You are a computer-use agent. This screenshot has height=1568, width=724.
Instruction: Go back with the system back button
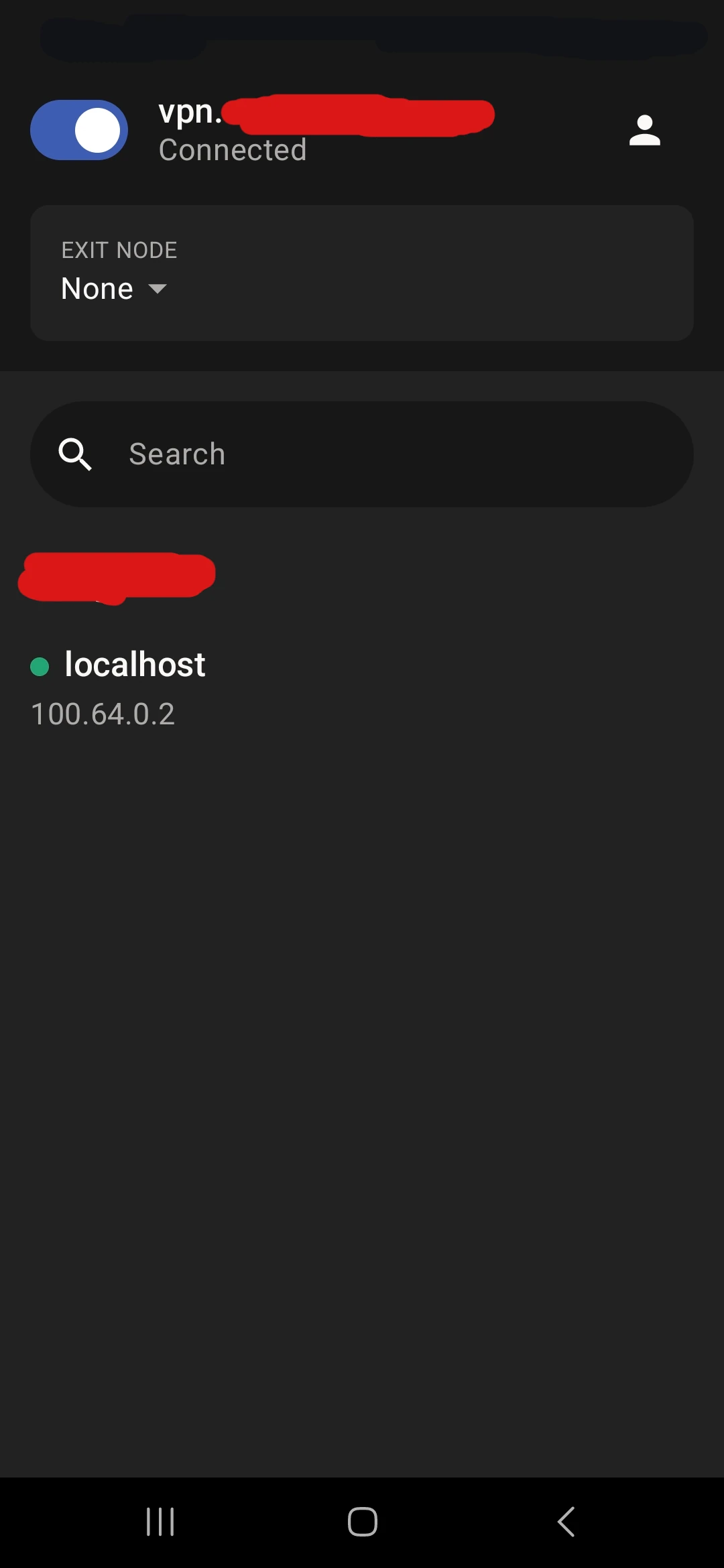(x=566, y=1522)
